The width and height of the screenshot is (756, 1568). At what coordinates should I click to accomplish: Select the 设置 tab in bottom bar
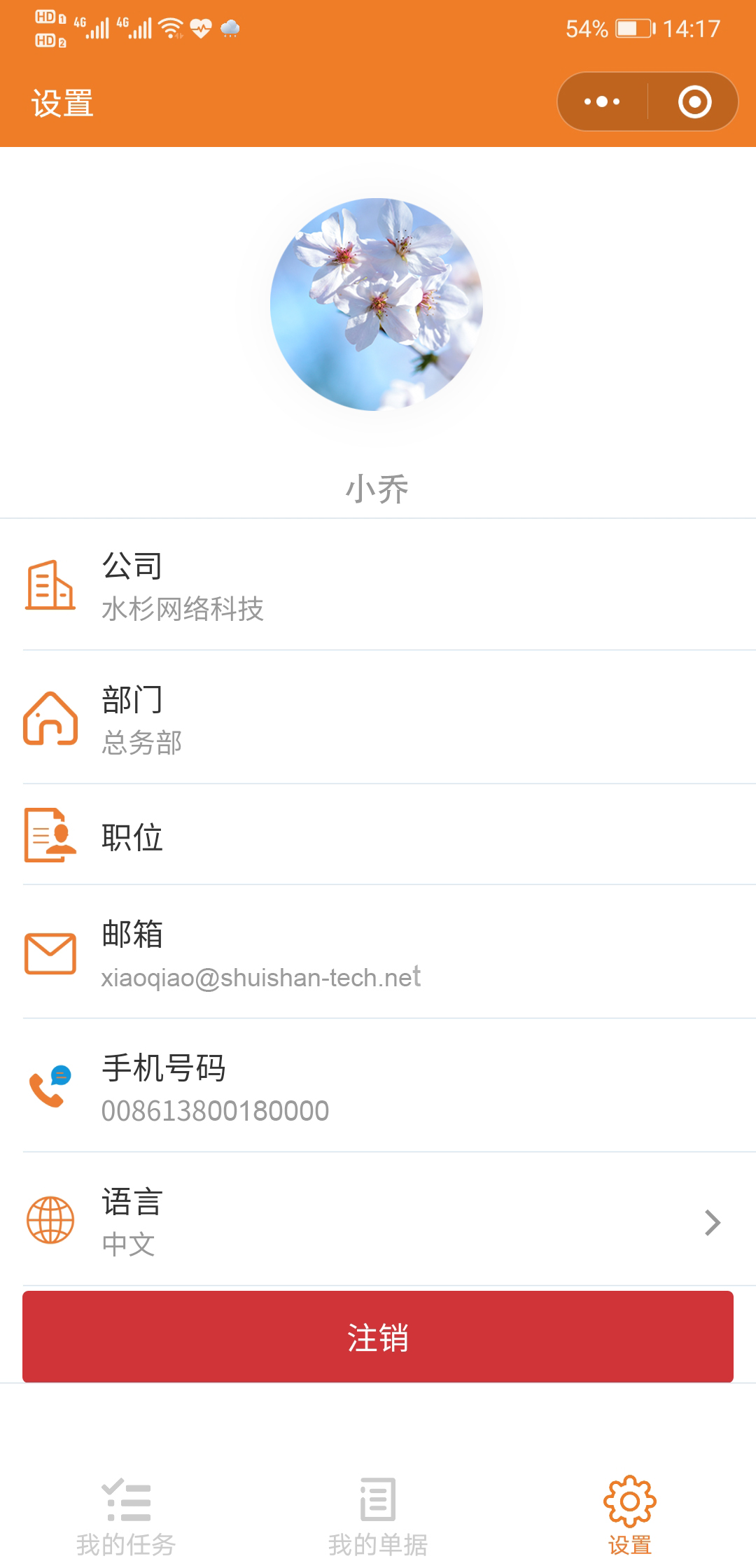point(630,1516)
